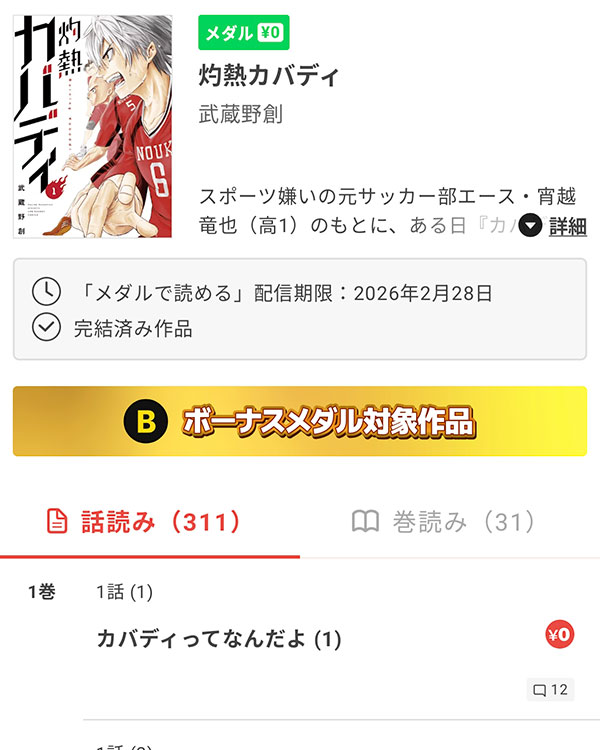Open the ボーナスメダル対象作品 banner
This screenshot has width=600, height=750.
[x=300, y=422]
